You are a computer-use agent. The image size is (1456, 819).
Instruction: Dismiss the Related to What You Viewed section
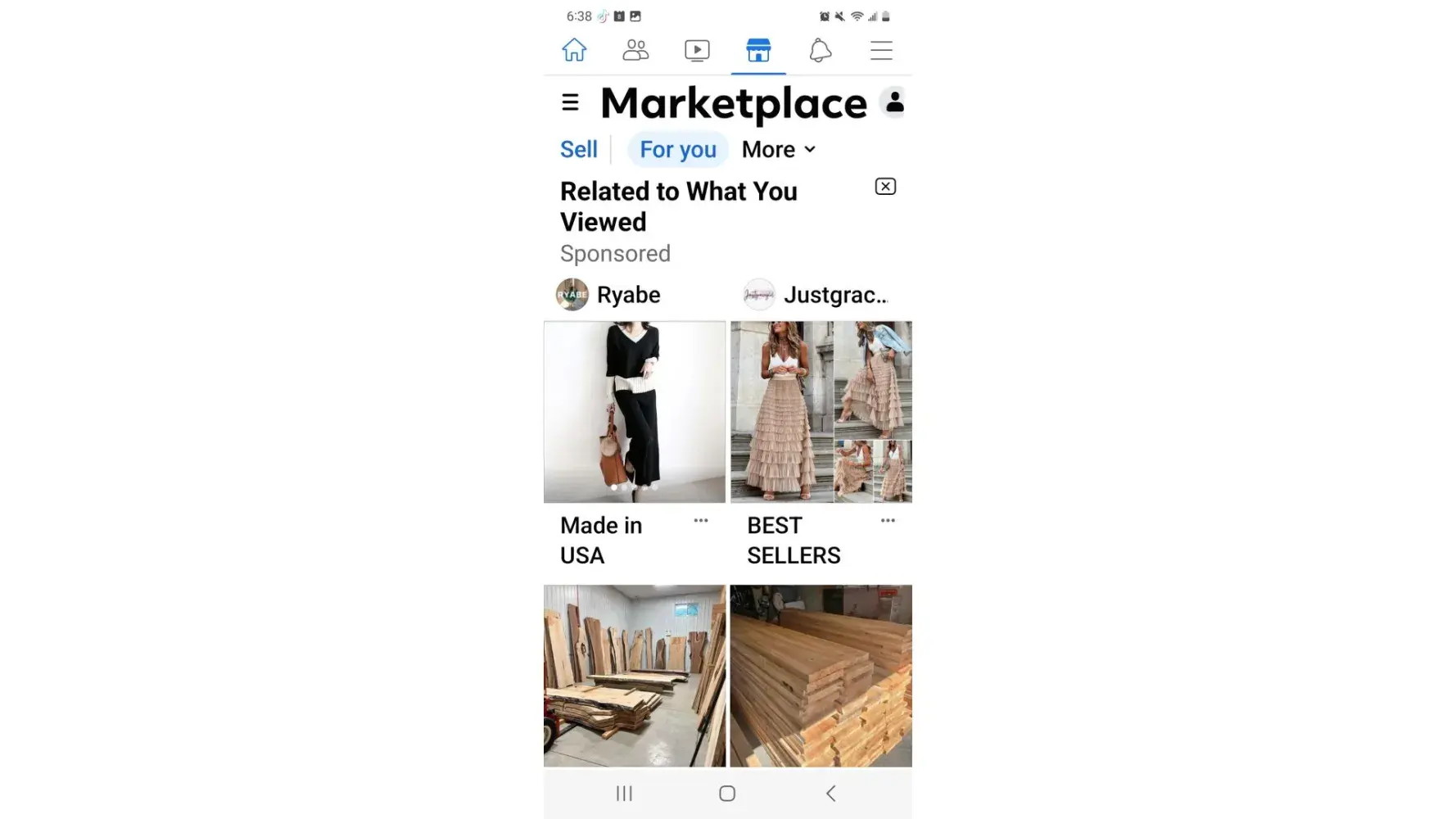click(885, 187)
